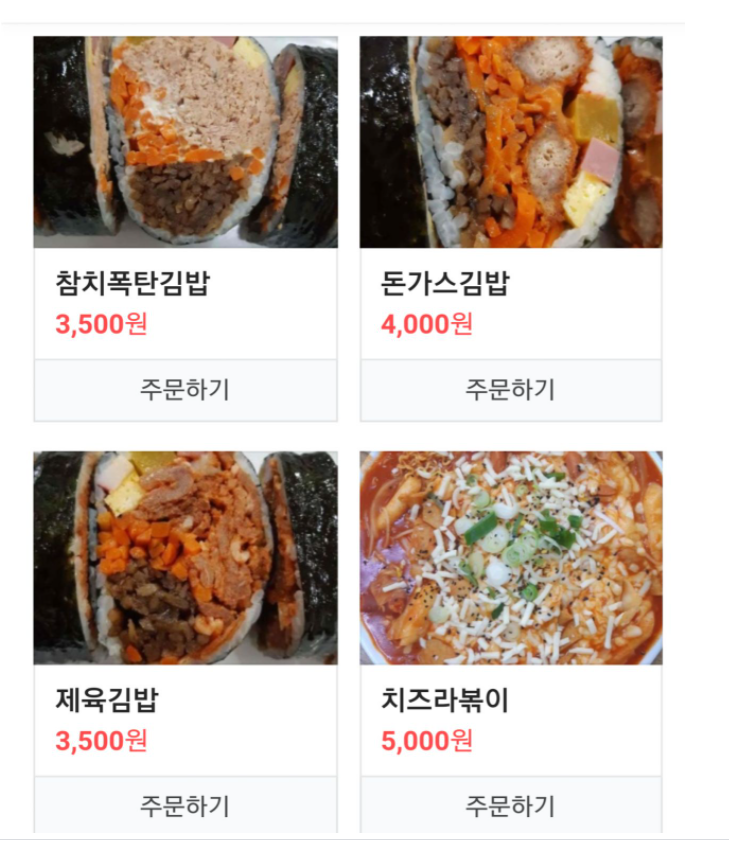
Task: Order the 제육김밥 with 주문하기
Action: click(x=185, y=806)
